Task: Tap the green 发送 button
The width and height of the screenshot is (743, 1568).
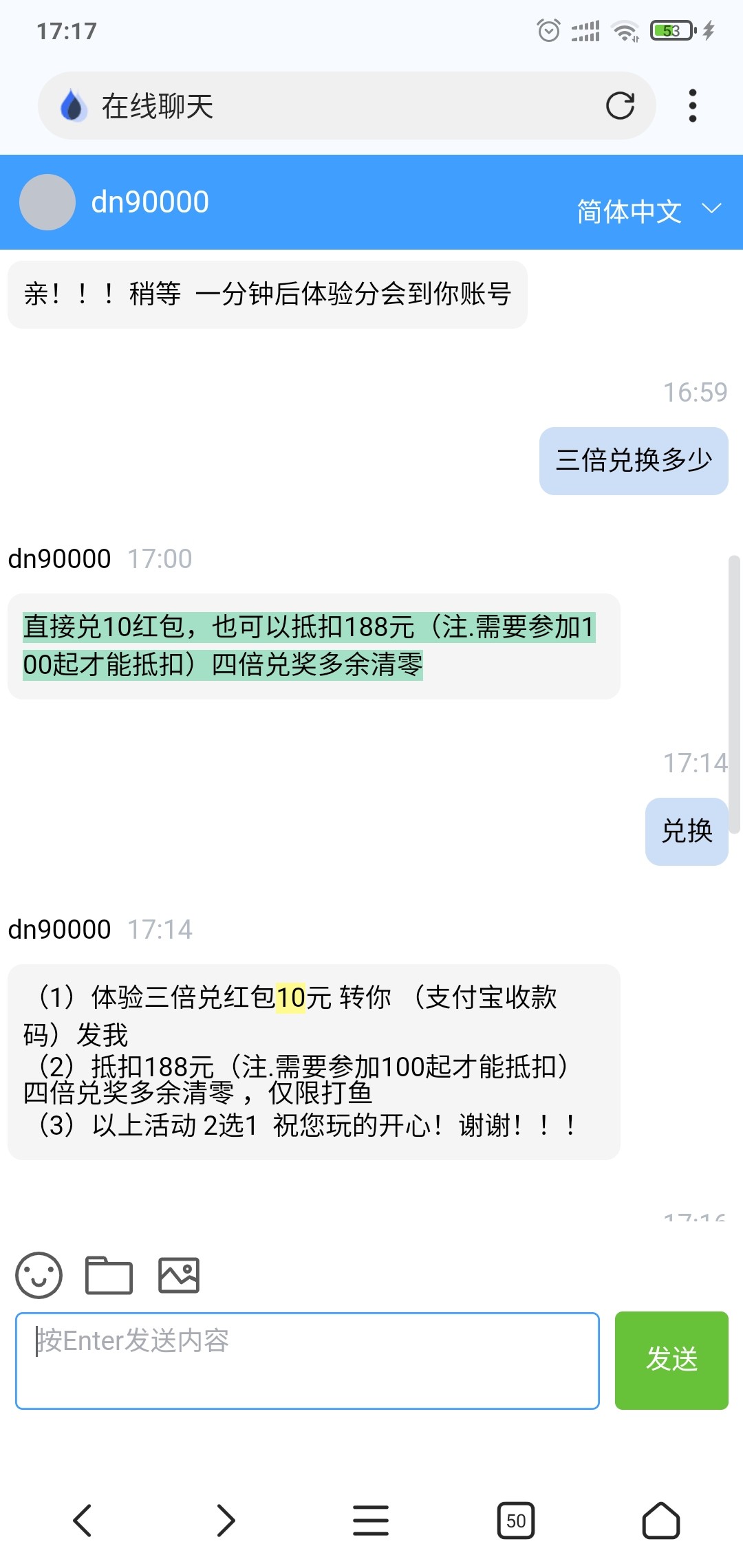Action: (x=671, y=1360)
